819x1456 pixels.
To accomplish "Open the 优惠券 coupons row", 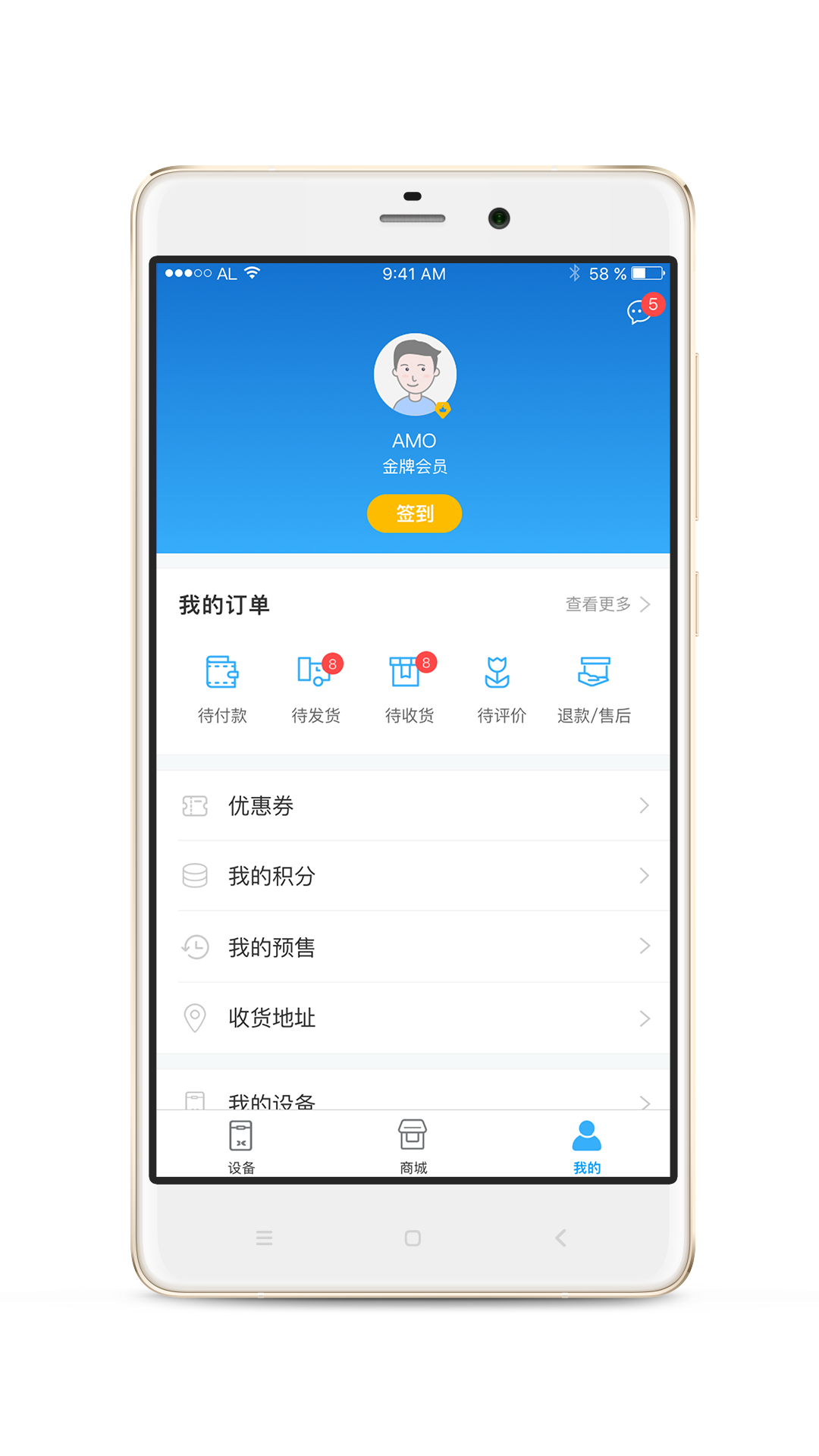I will (x=413, y=805).
